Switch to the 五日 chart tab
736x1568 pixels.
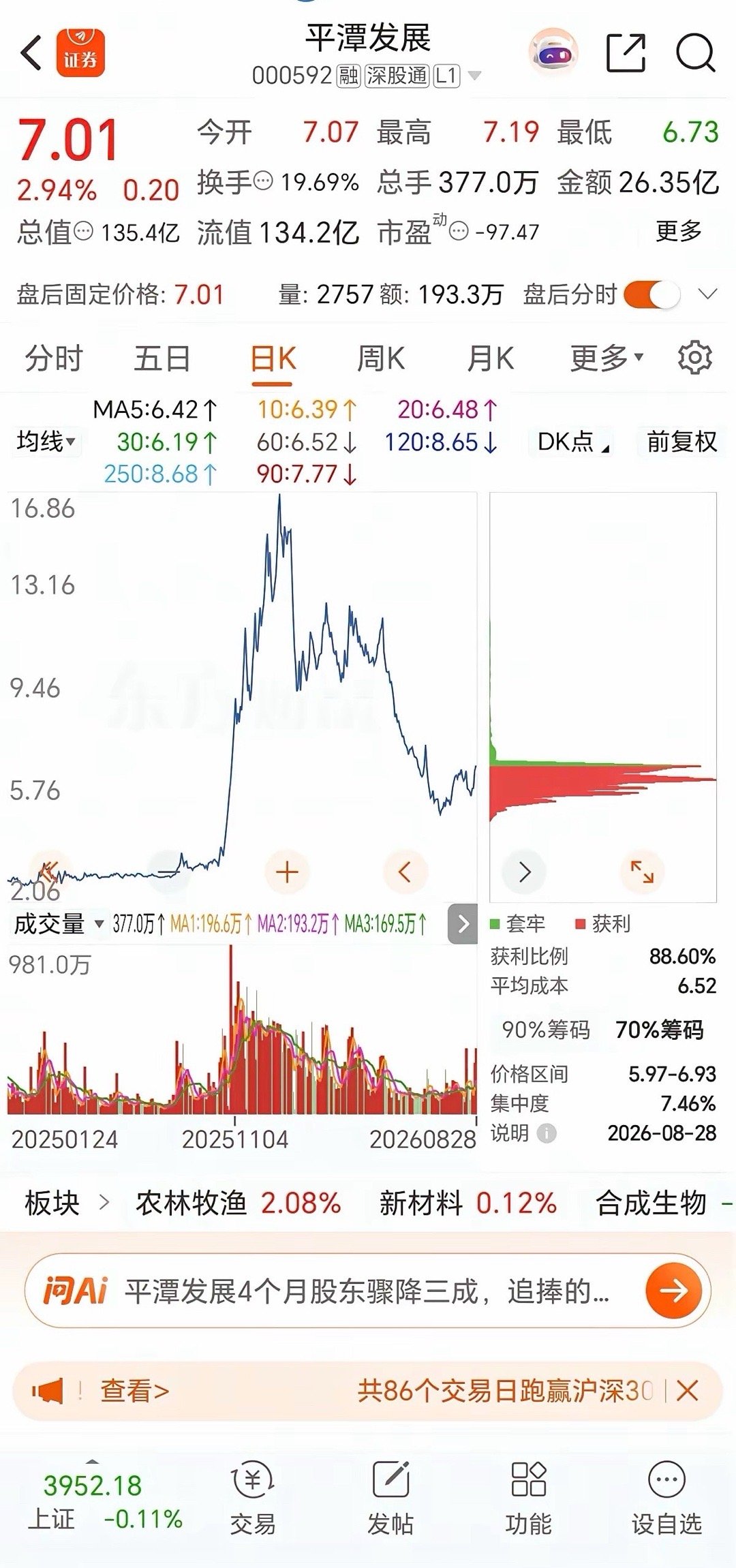162,358
